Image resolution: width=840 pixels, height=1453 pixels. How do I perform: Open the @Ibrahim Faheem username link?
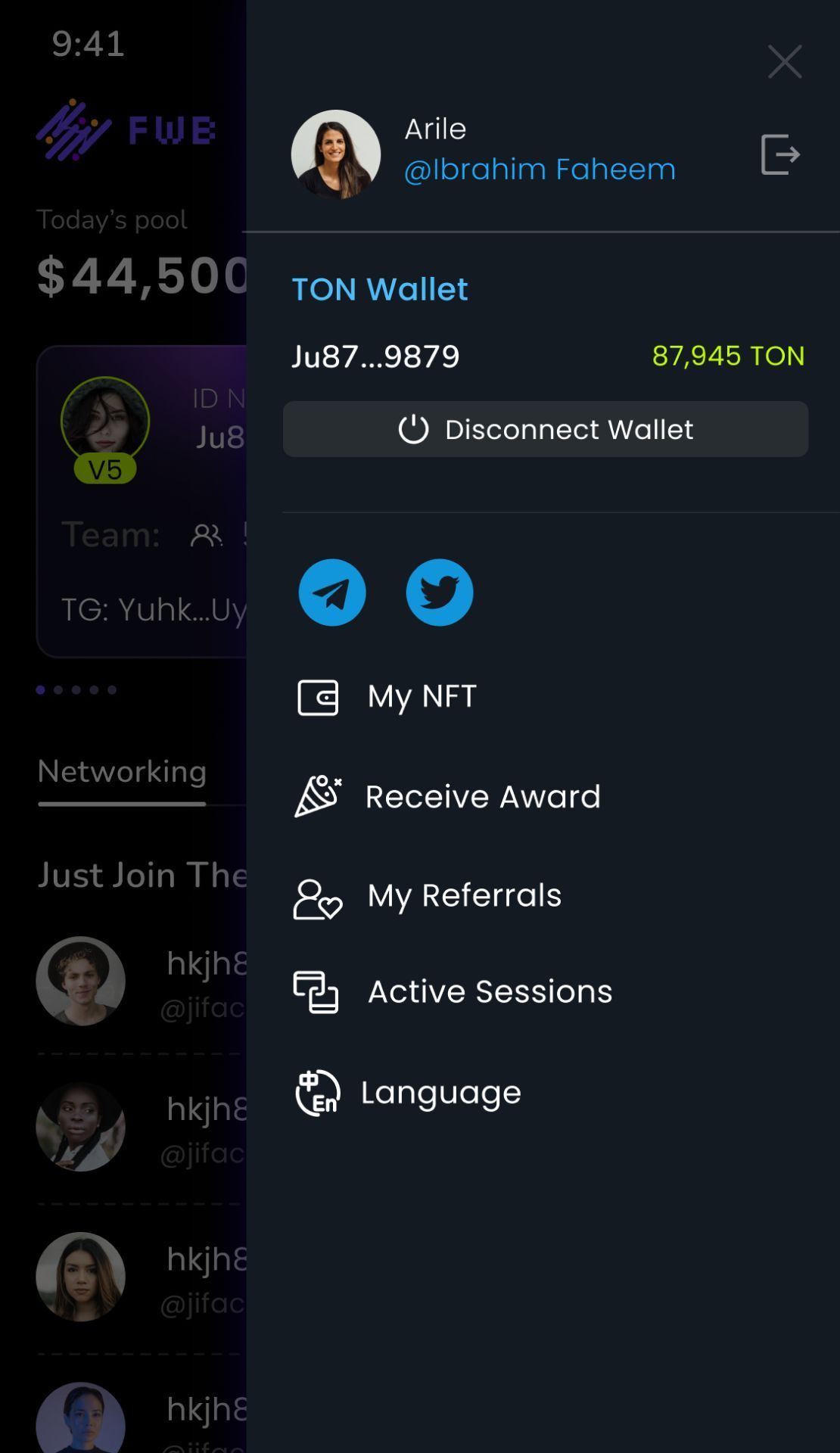[x=540, y=169]
